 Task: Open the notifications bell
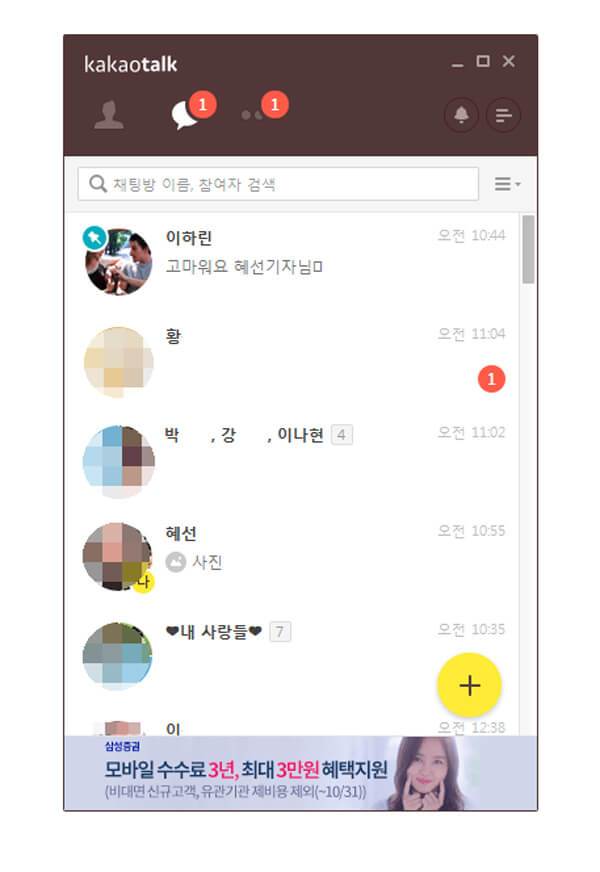pos(461,115)
